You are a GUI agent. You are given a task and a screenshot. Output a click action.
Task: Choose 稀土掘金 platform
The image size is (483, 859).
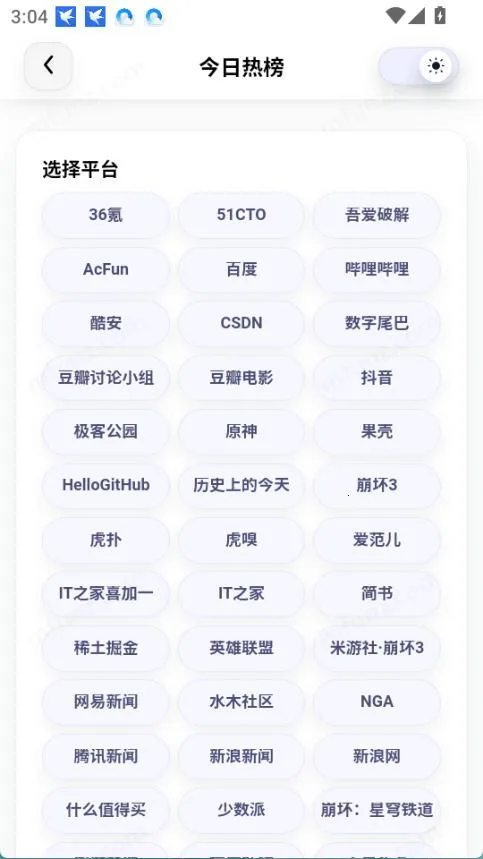point(106,648)
